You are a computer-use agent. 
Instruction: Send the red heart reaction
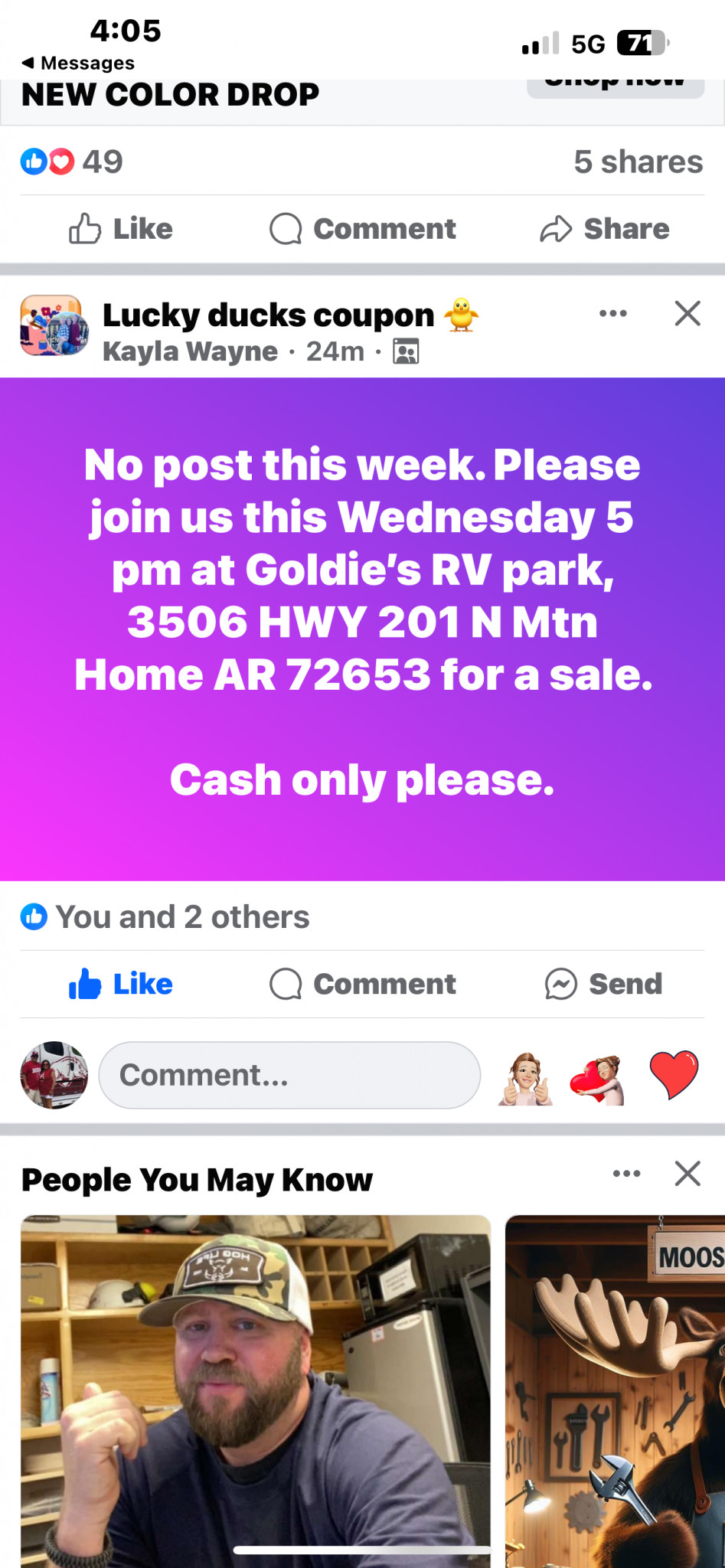pos(674,1075)
